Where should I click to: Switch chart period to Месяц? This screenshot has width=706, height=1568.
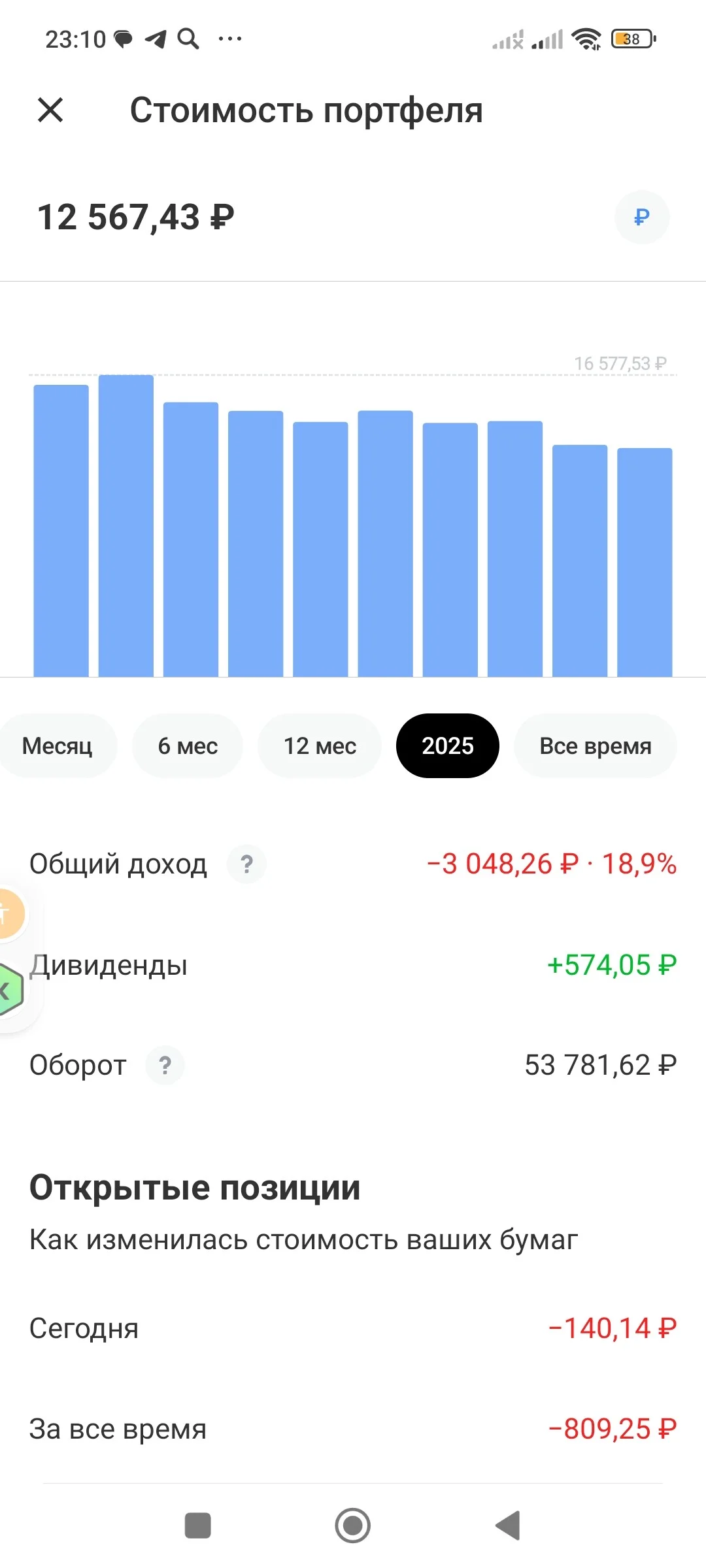click(x=58, y=745)
